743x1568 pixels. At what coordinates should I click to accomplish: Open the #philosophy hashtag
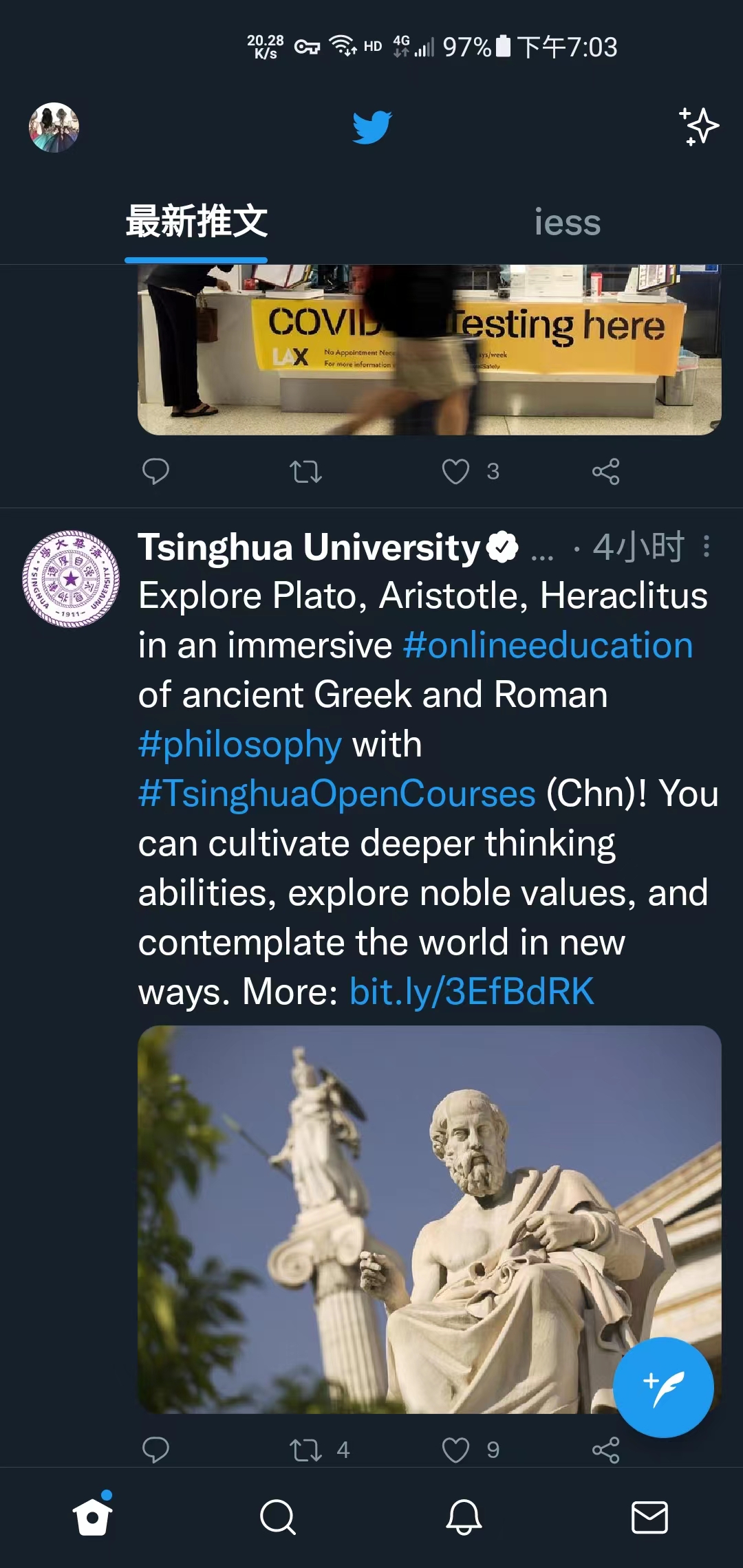(x=239, y=745)
